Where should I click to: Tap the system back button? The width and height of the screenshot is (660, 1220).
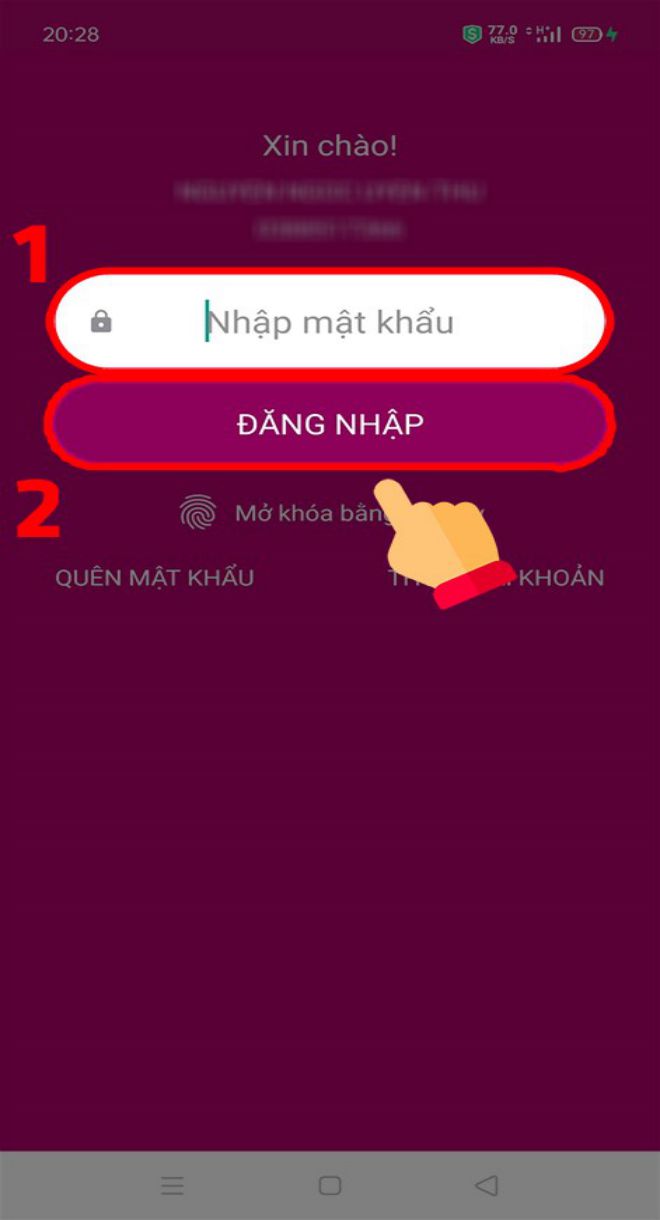[486, 1186]
